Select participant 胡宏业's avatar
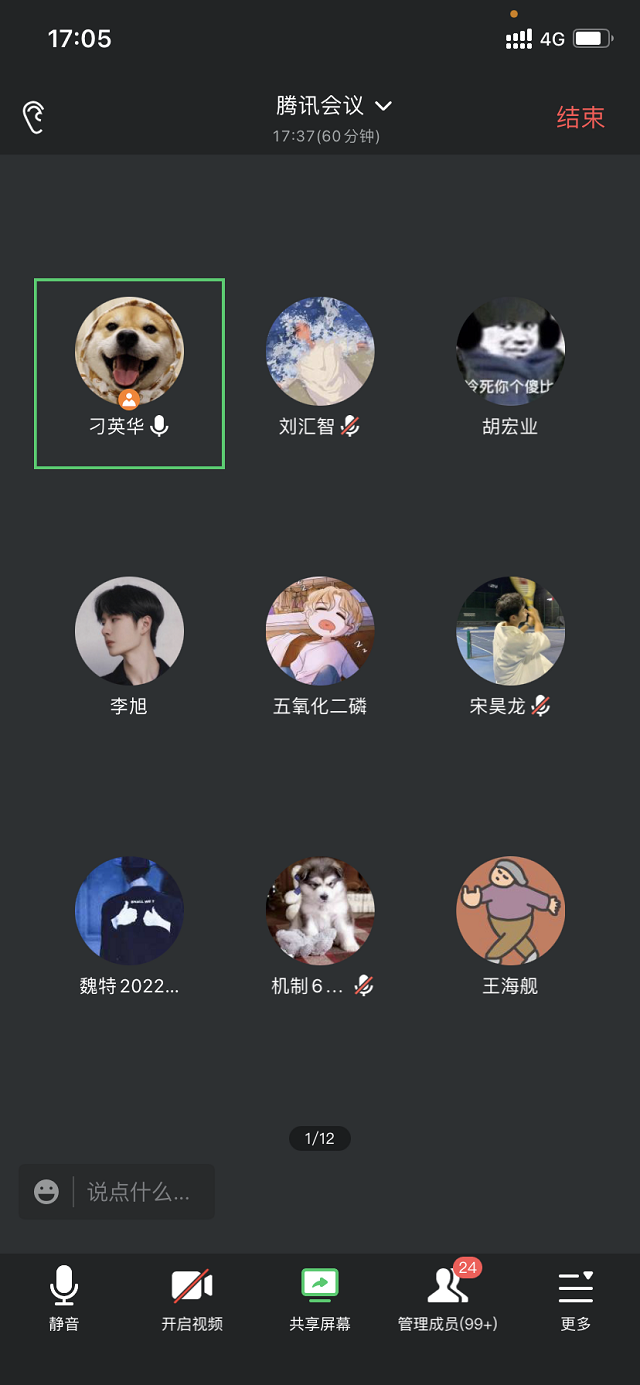640x1385 pixels. click(510, 351)
